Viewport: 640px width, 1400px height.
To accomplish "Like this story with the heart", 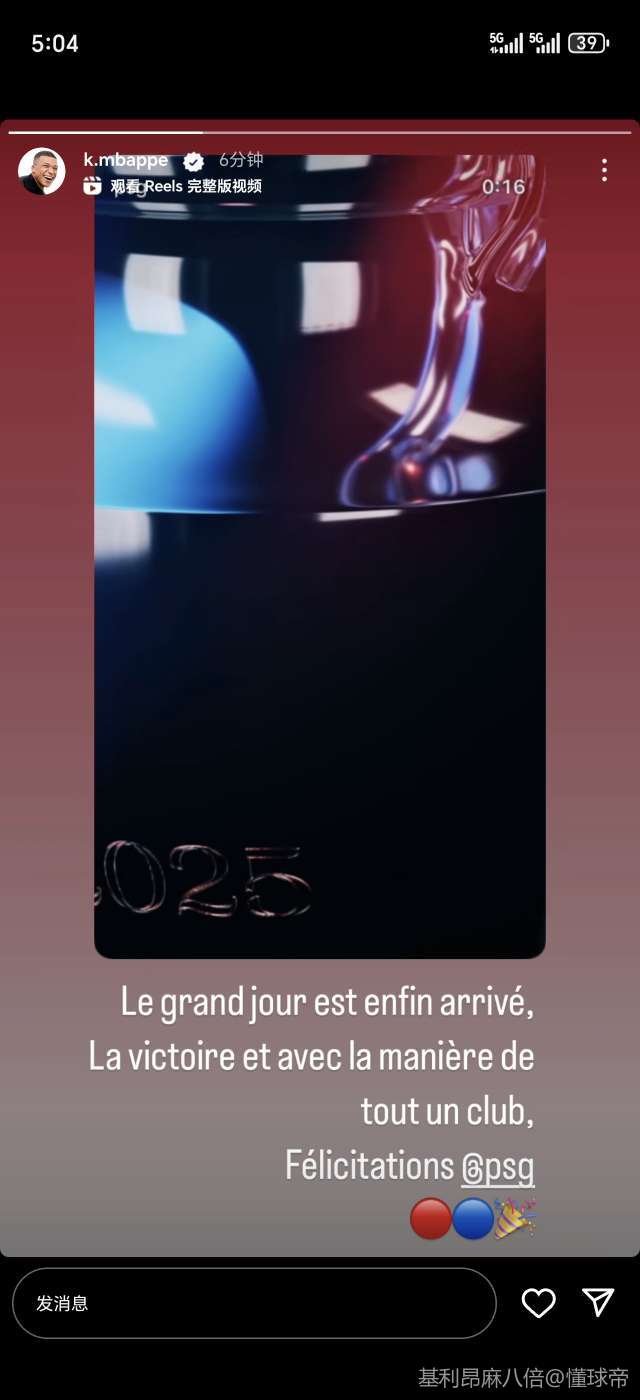I will [538, 1302].
